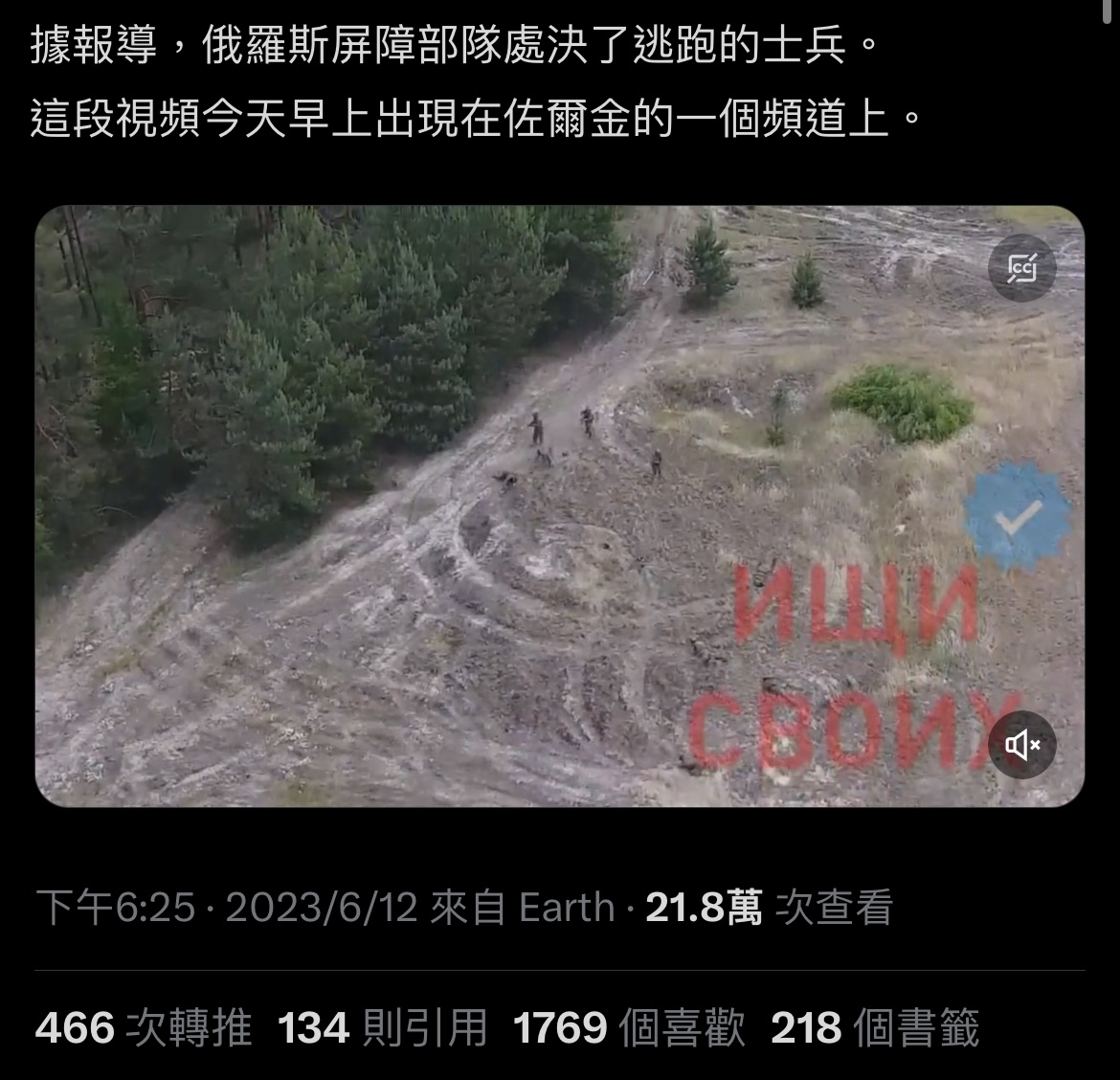View the 134 quote tweets
Screen dimensions: 1120x1080
click(x=382, y=1028)
